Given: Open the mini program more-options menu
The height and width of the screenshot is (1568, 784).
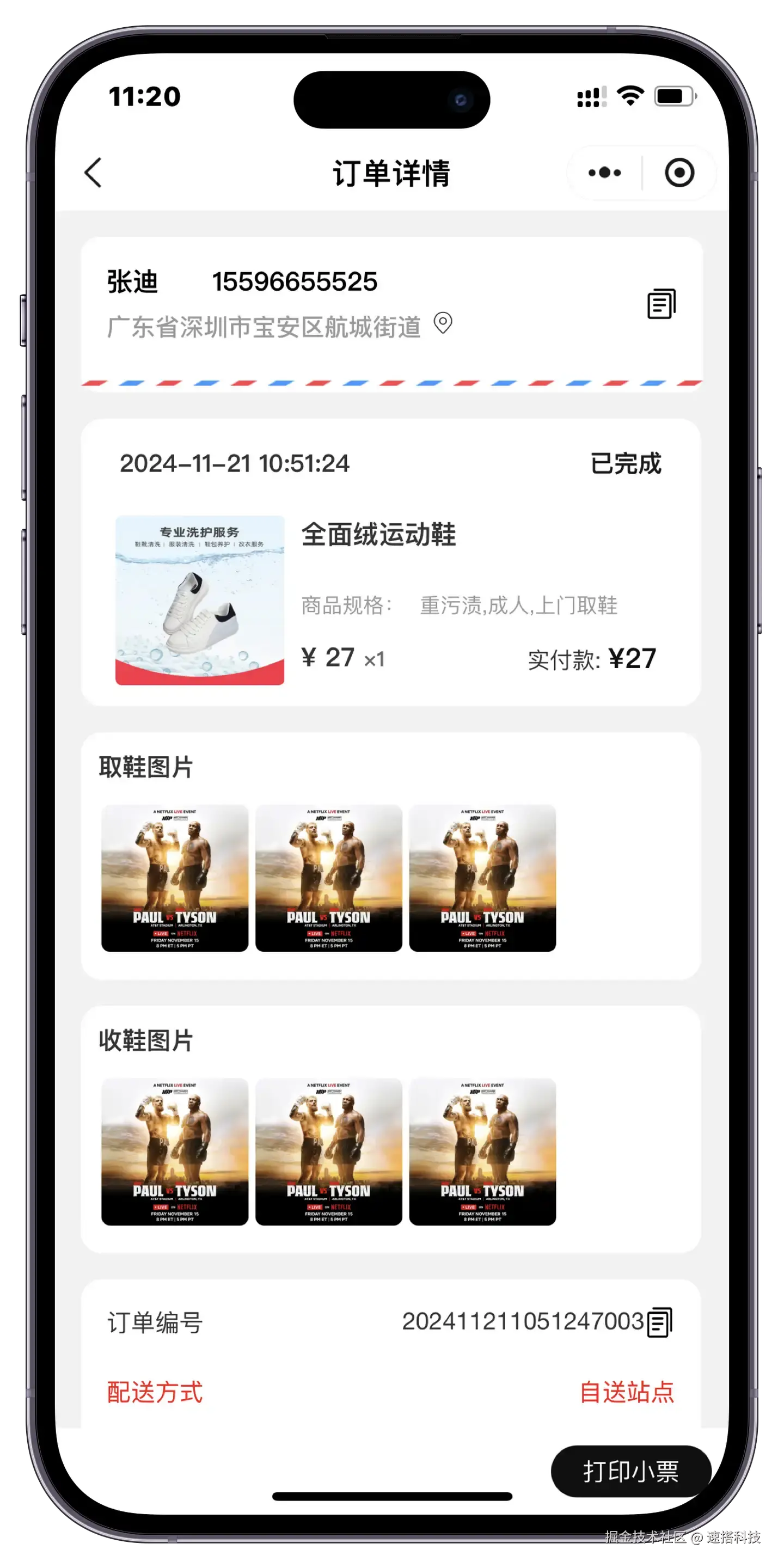Looking at the screenshot, I should 604,173.
